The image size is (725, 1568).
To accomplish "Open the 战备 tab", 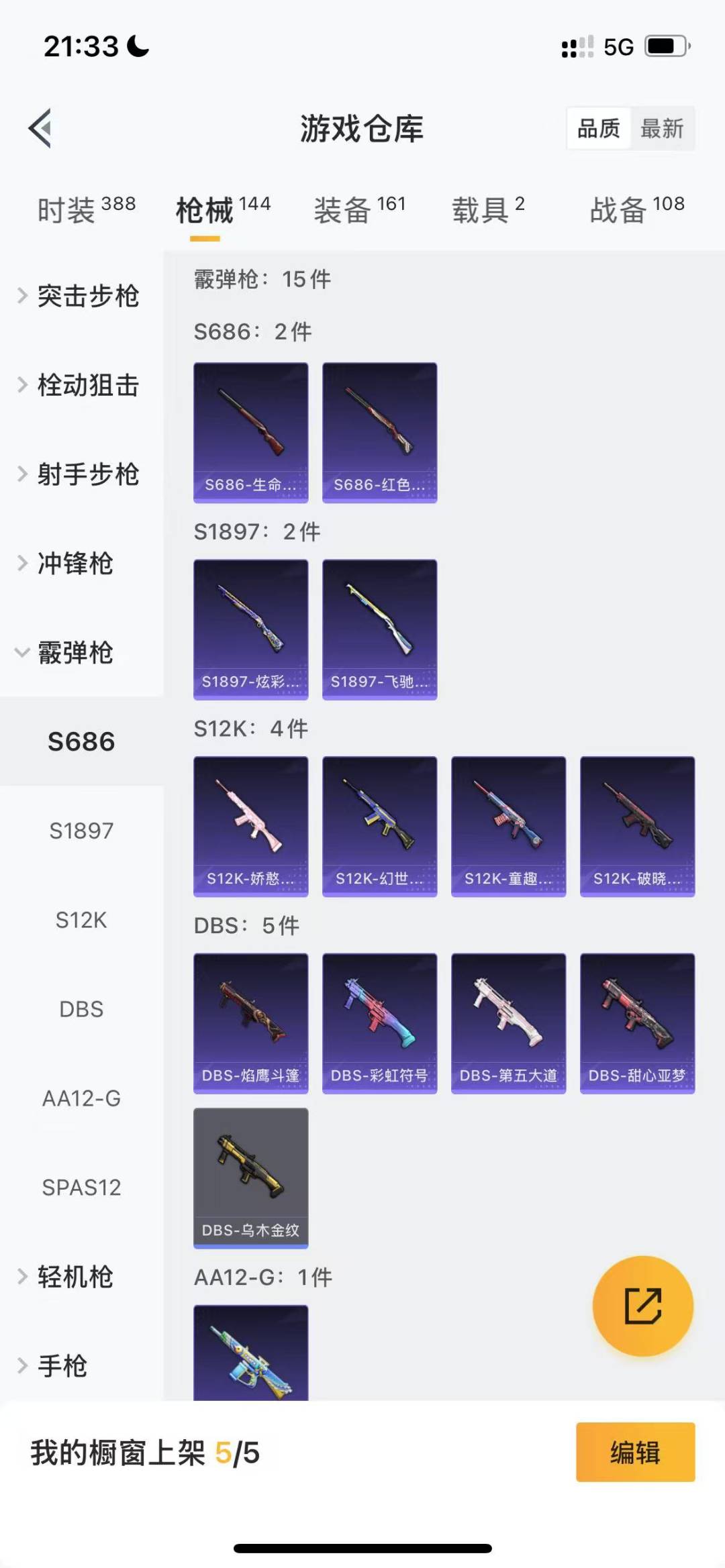I will [x=636, y=210].
